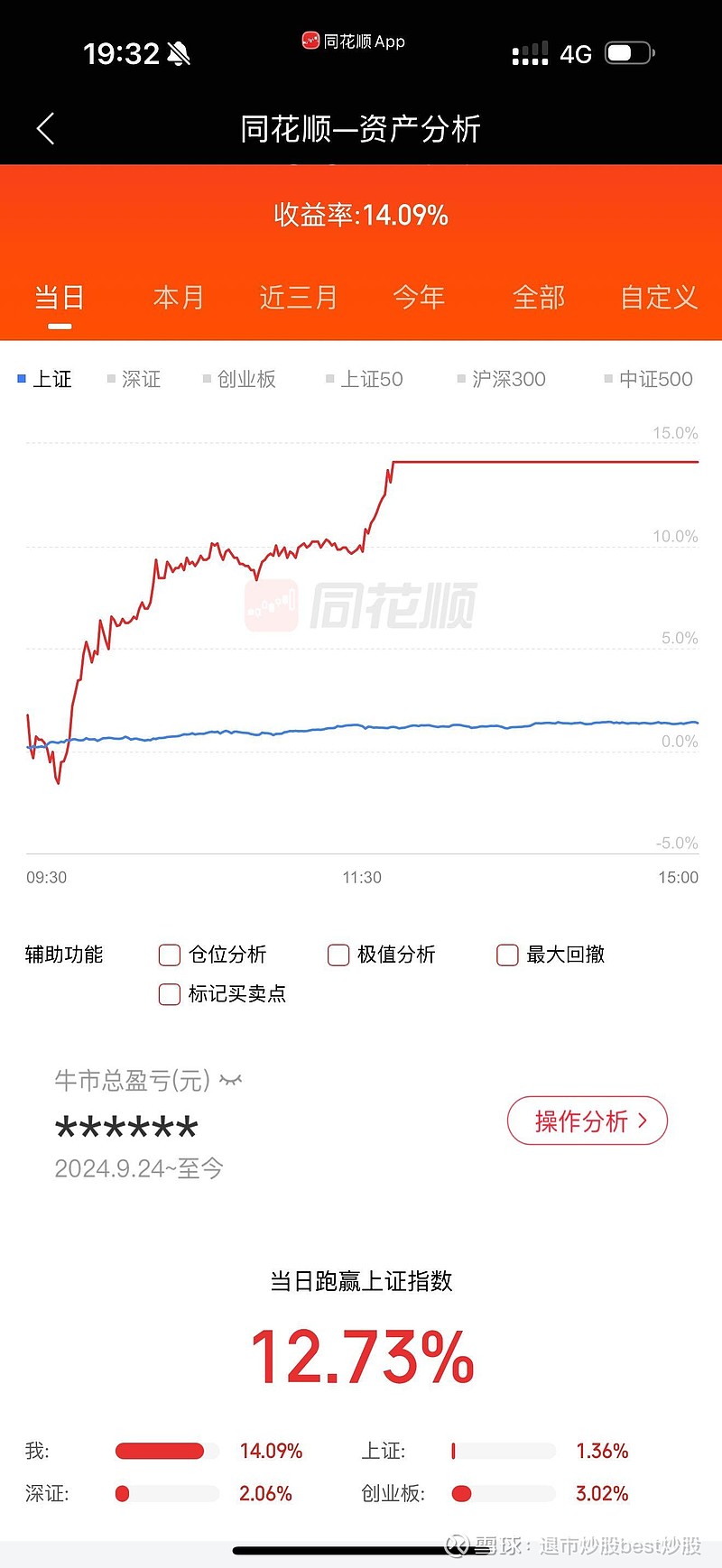Check the 标记买卖点 option
The width and height of the screenshot is (722, 1568).
pos(169,994)
